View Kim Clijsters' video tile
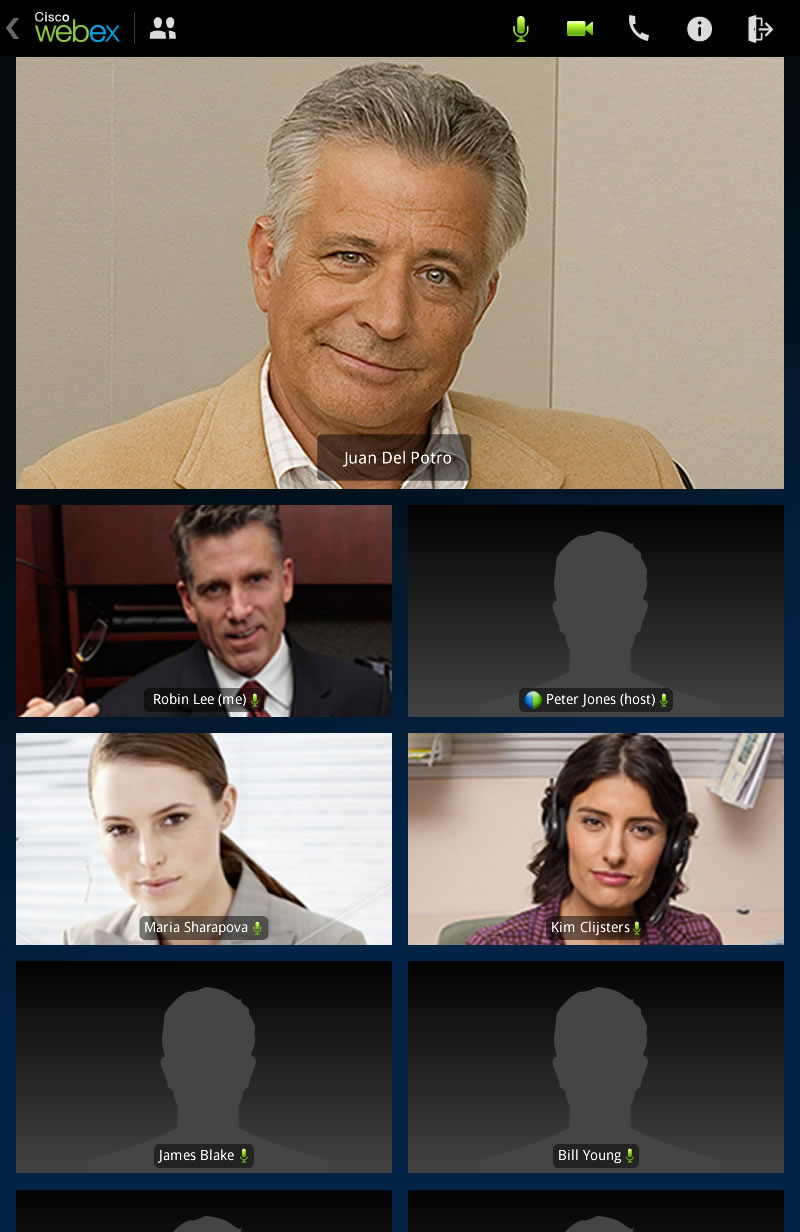The image size is (800, 1232). 596,838
